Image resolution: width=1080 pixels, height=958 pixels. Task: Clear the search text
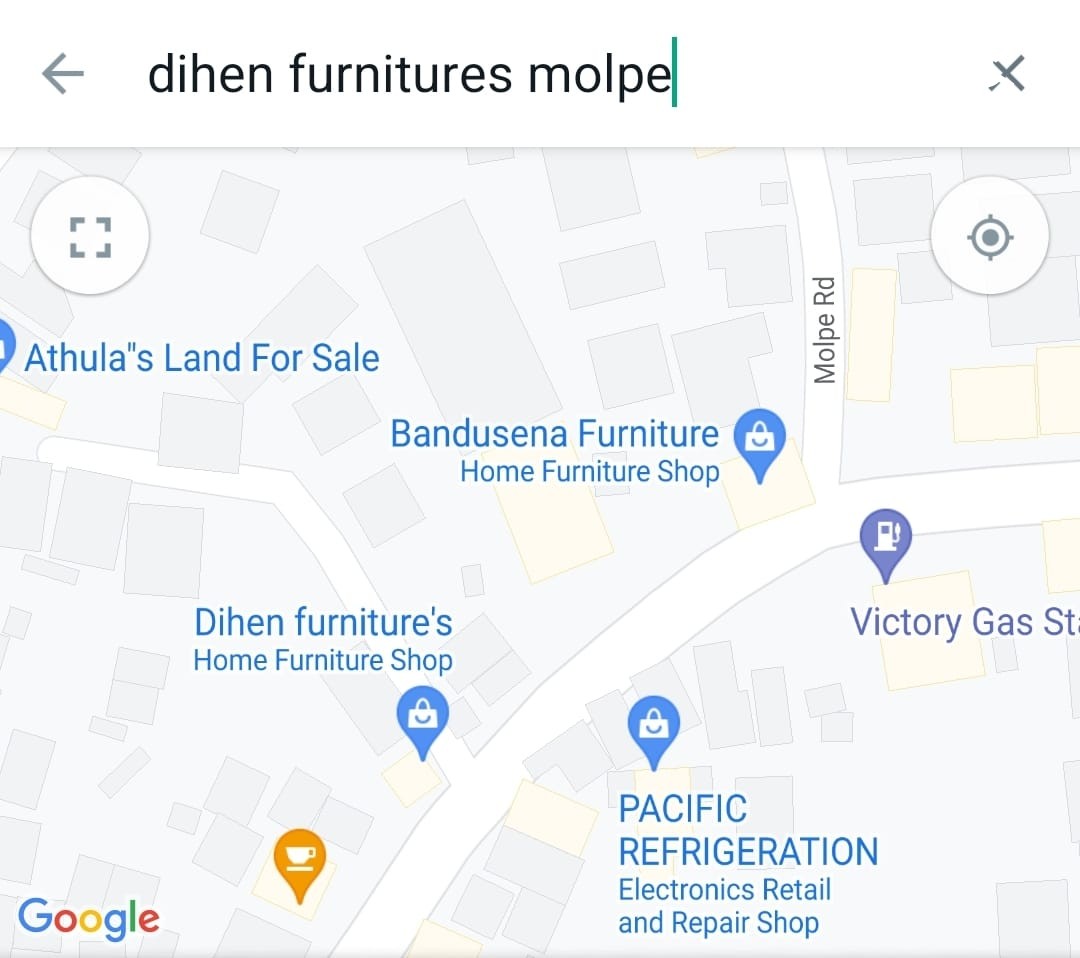tap(1007, 74)
